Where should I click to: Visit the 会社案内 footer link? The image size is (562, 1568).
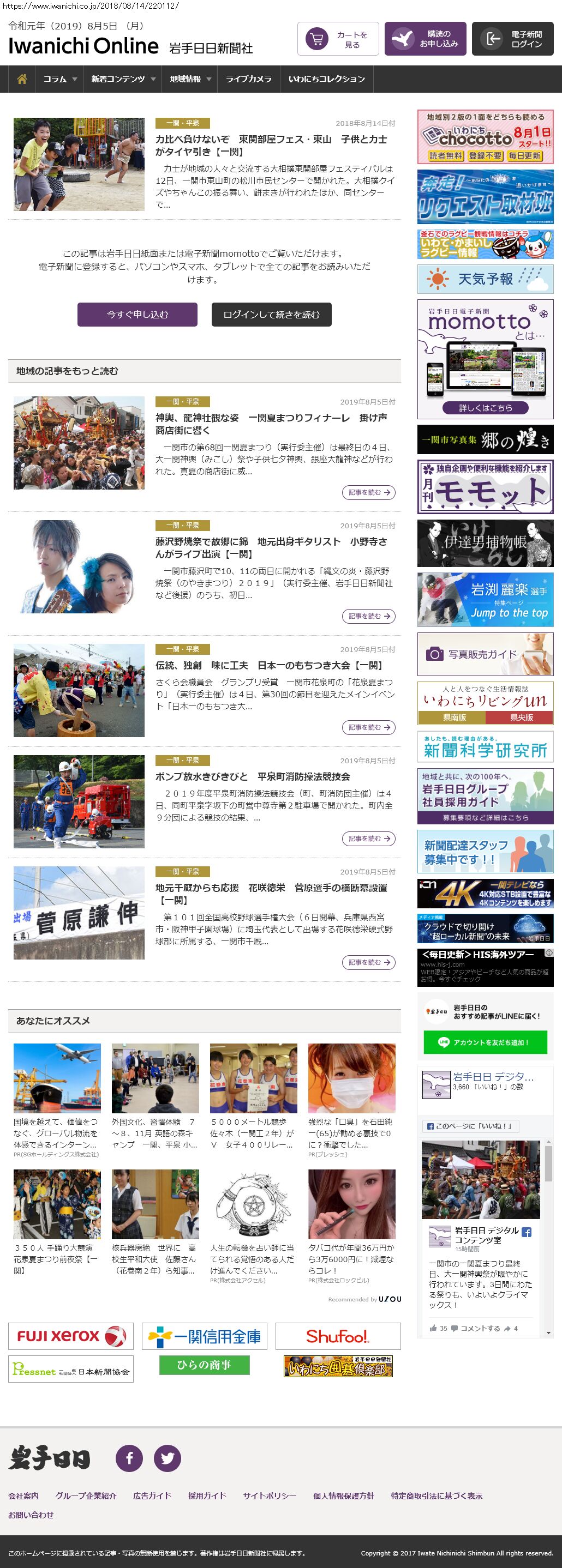23,1495
